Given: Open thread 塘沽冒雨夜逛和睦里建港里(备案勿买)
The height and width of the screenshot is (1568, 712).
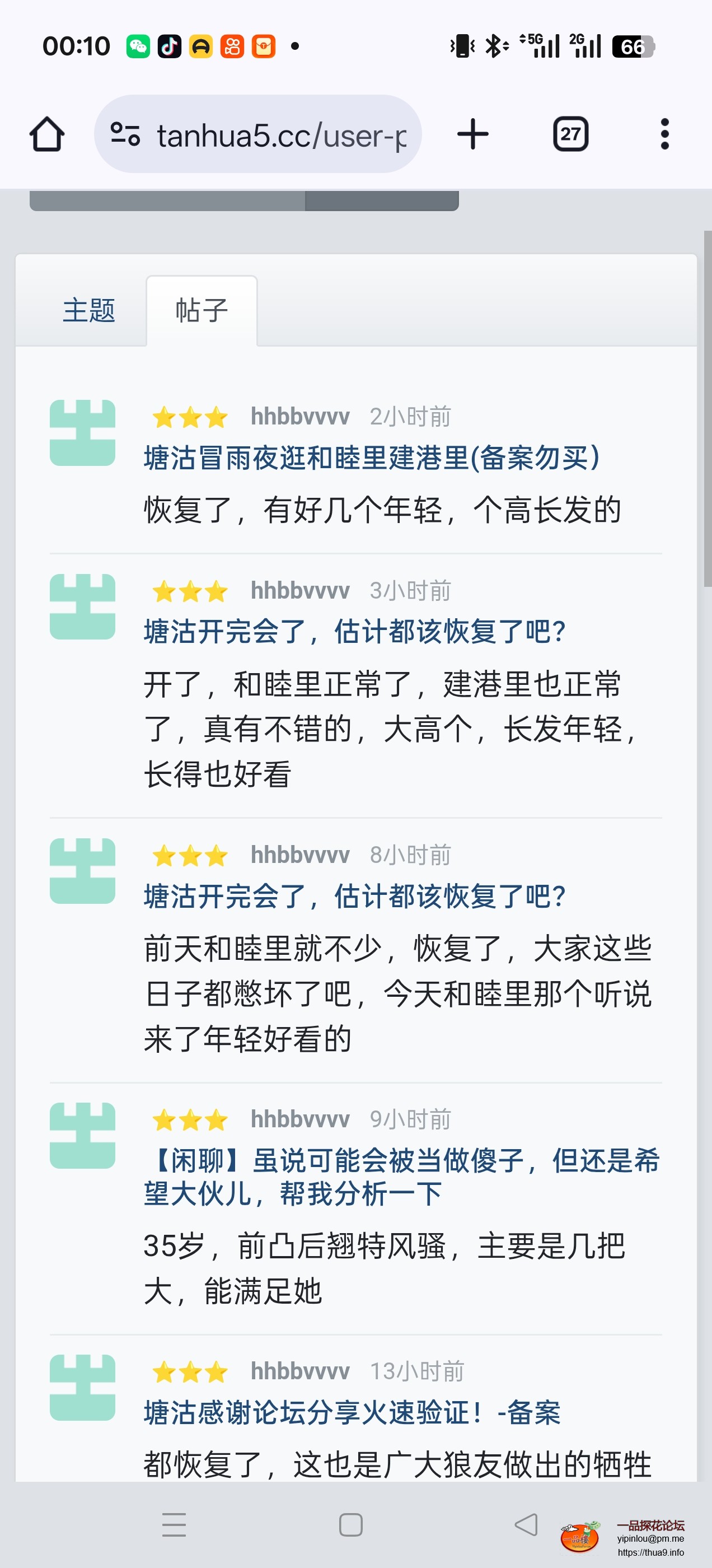Looking at the screenshot, I should [x=372, y=458].
